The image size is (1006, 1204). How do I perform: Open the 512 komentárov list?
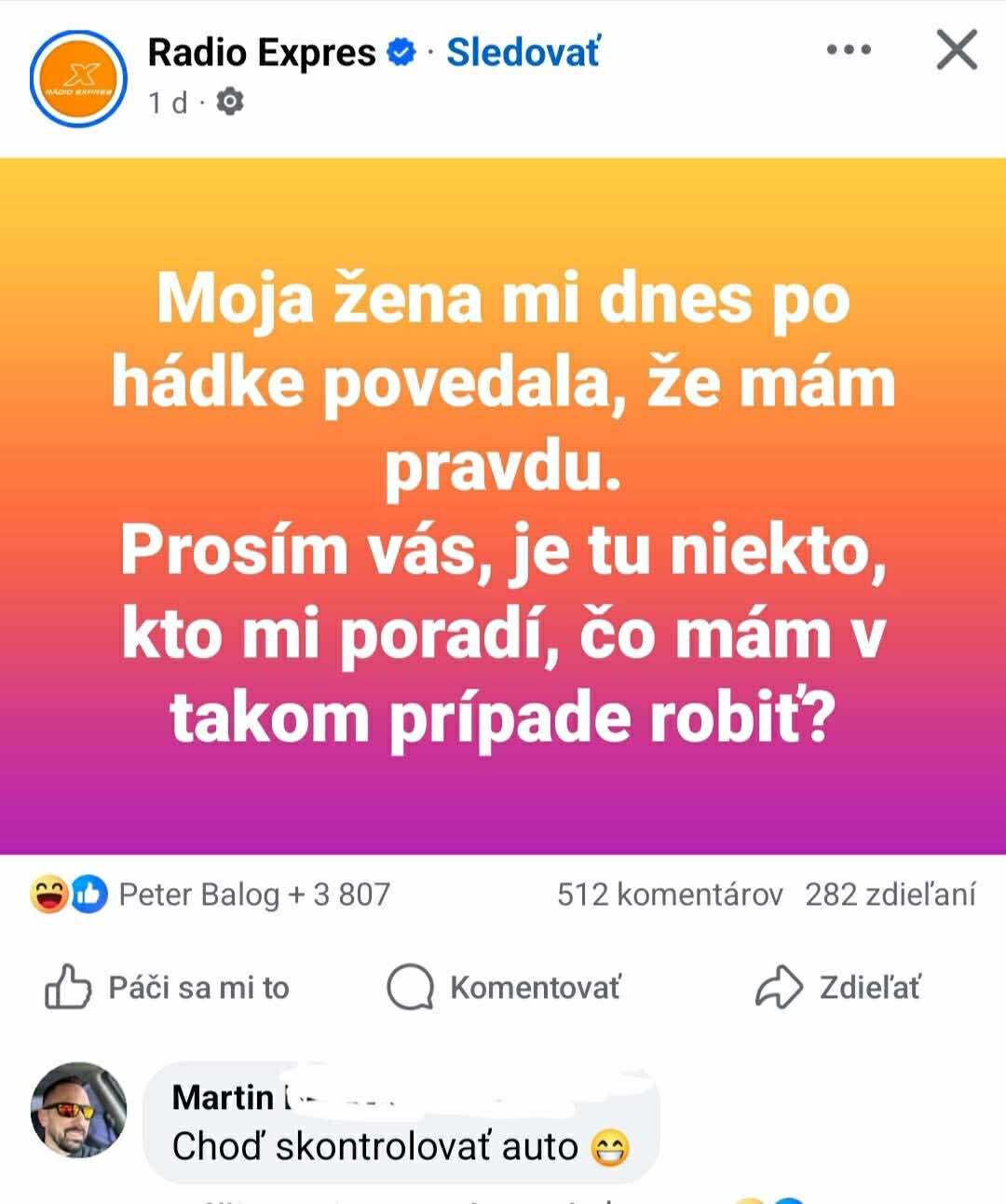point(669,895)
